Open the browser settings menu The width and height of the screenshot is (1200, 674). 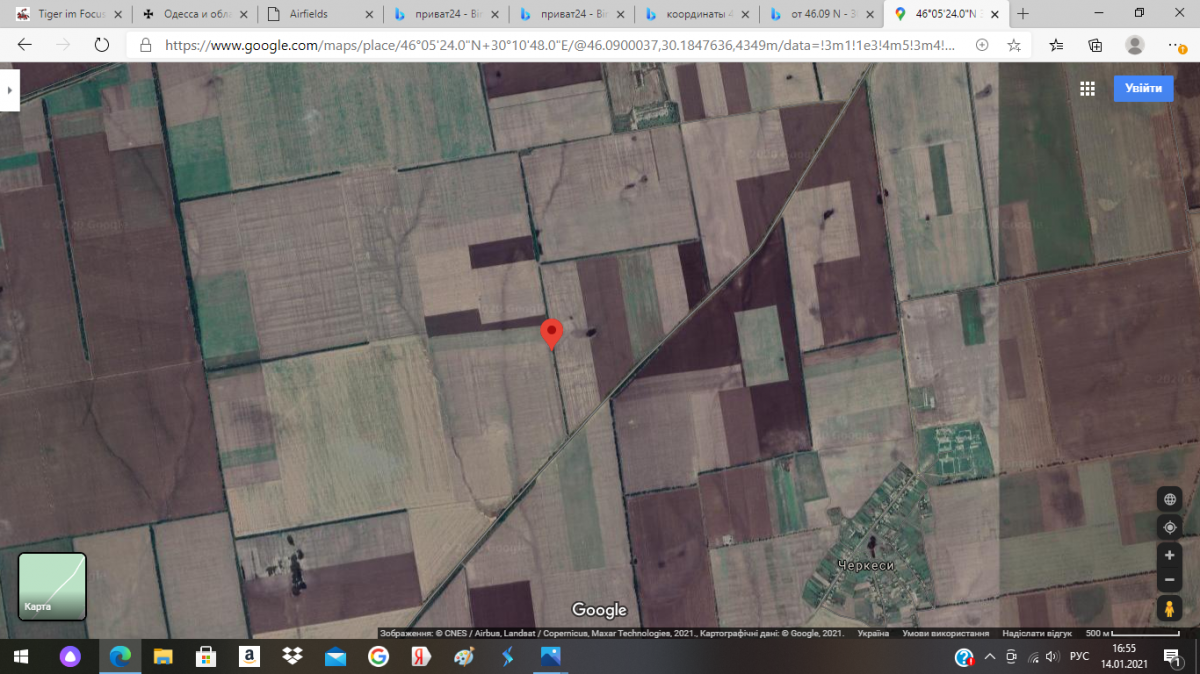click(1177, 45)
